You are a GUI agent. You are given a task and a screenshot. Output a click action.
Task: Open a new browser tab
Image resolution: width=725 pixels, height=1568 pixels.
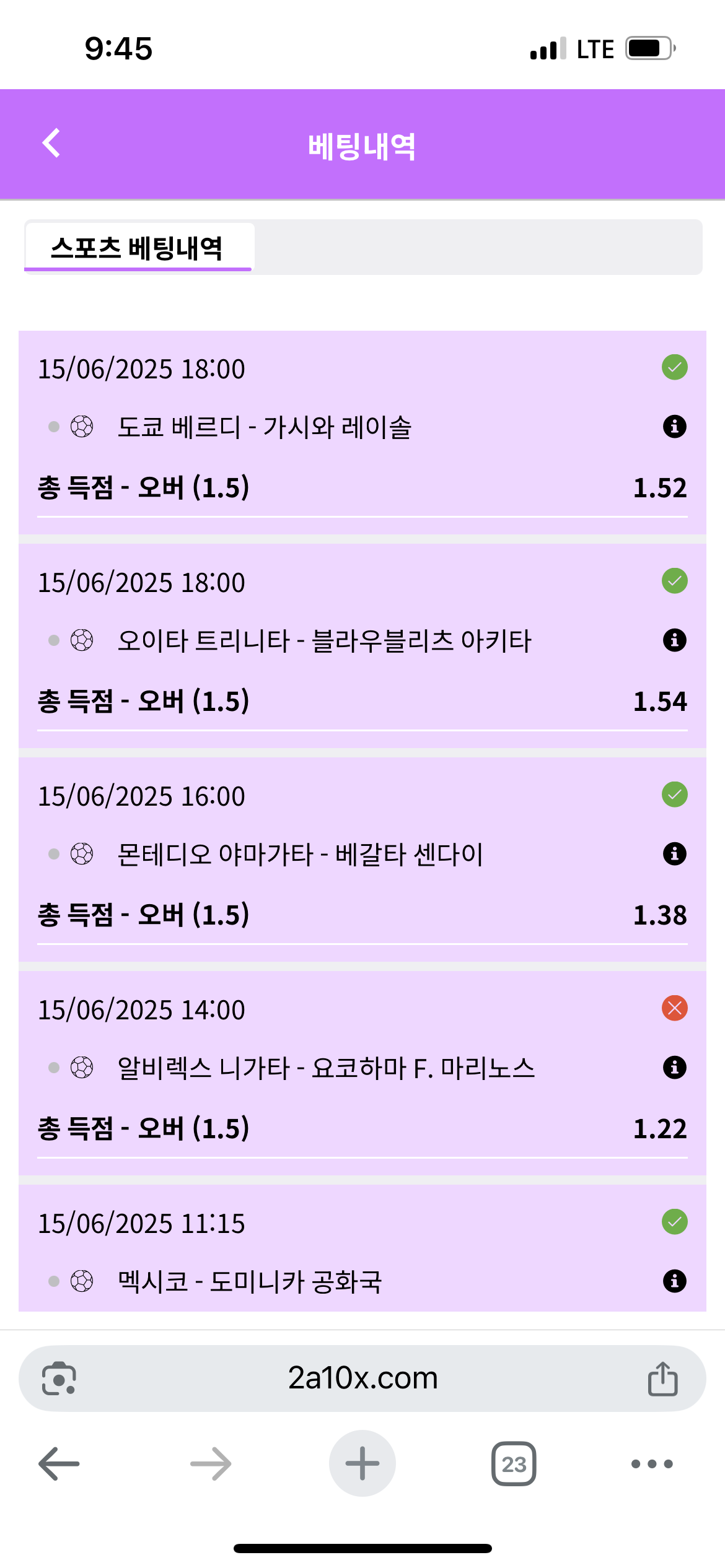point(362,1464)
